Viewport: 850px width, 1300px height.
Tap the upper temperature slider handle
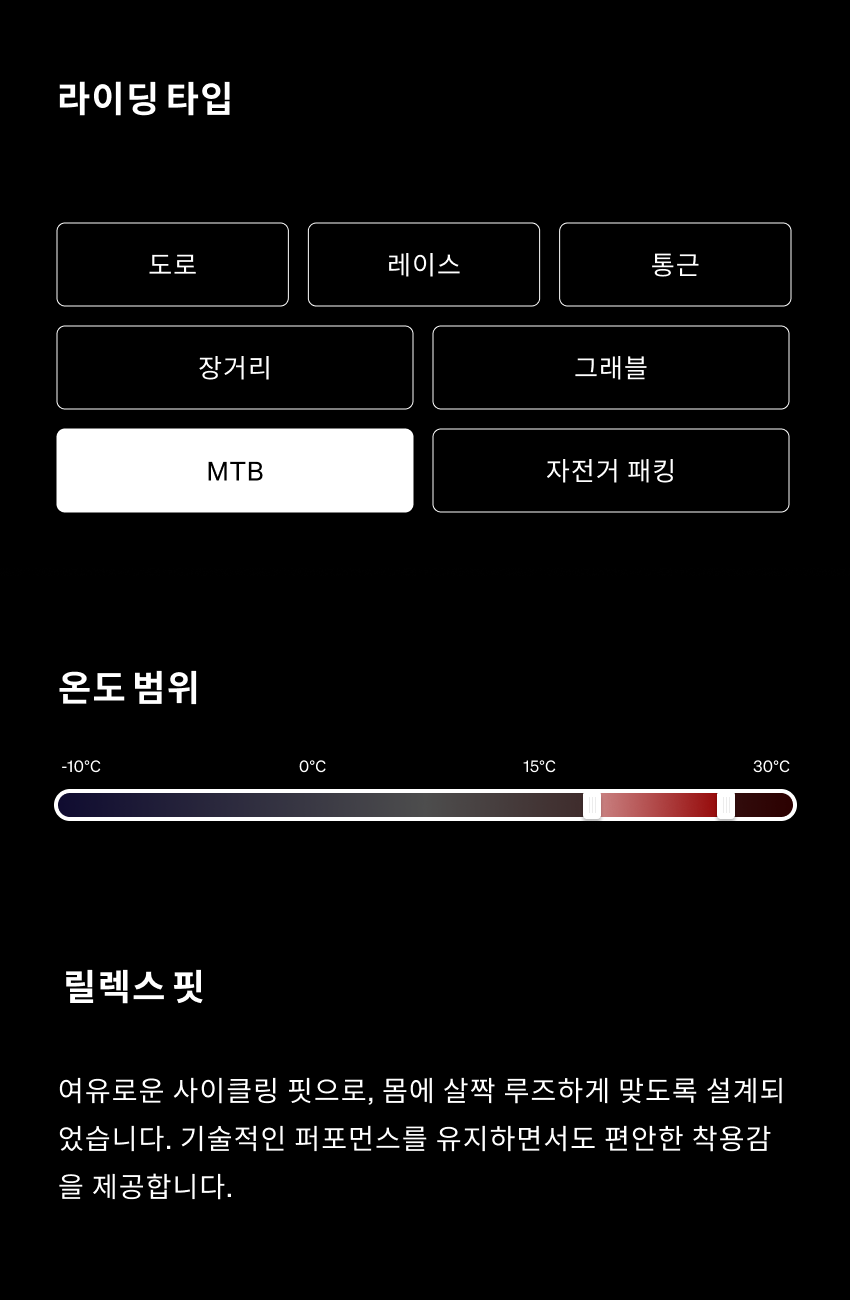726,804
